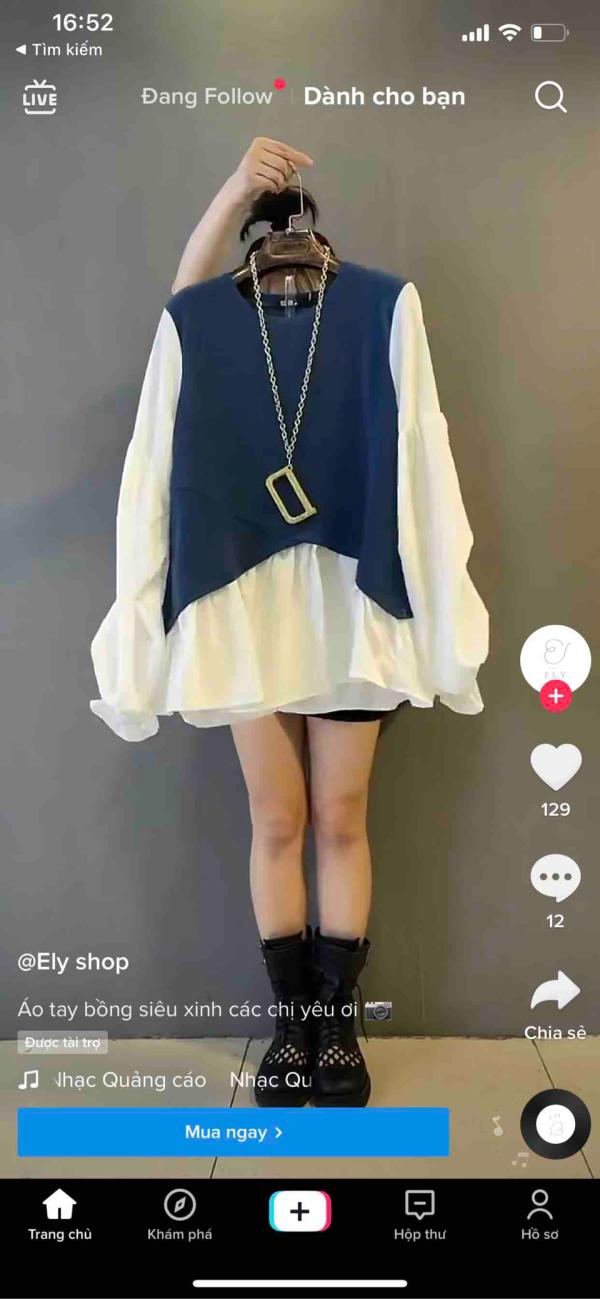Follow Ely shop with the plus button

click(x=556, y=696)
